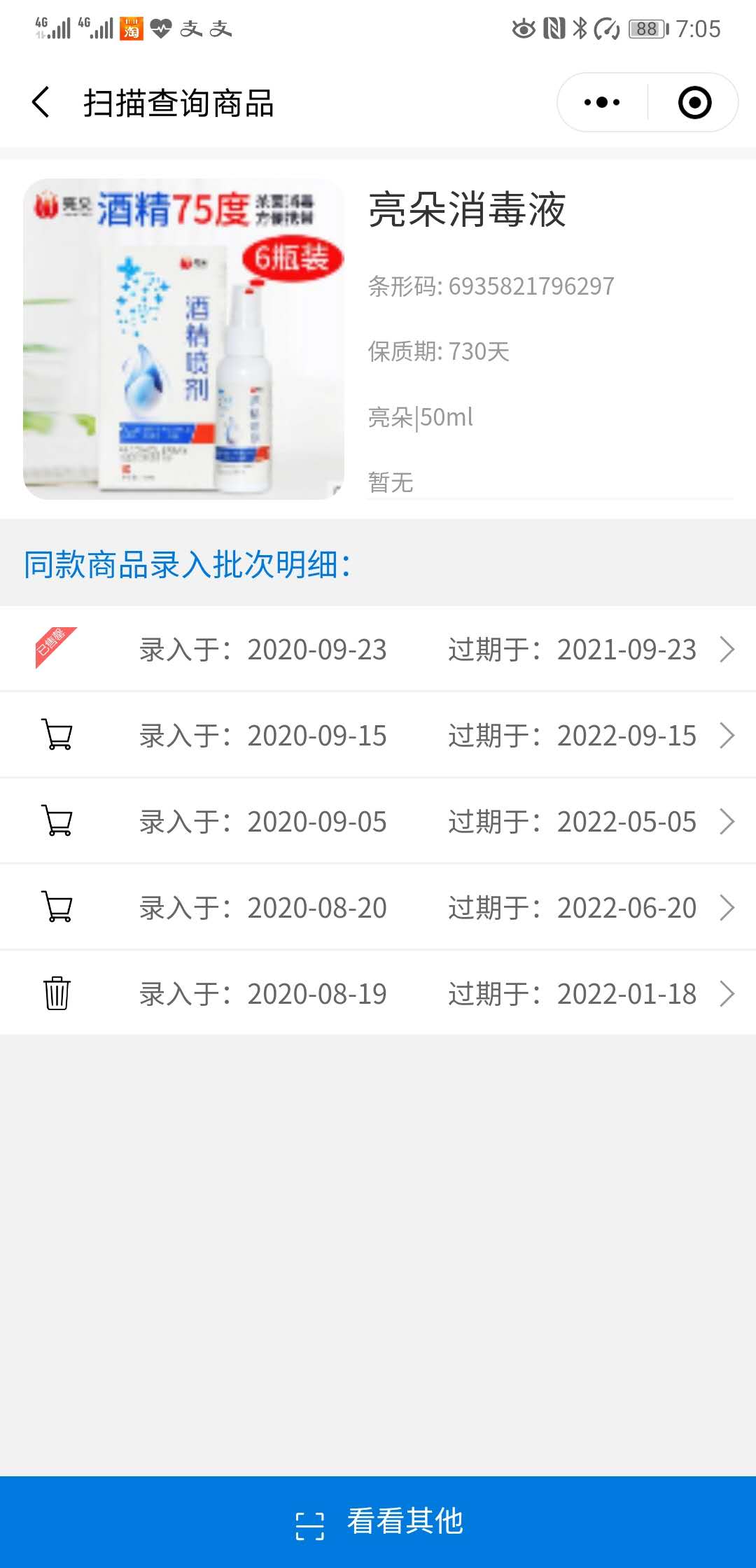Open batch entered on 2020-08-19

[378, 994]
